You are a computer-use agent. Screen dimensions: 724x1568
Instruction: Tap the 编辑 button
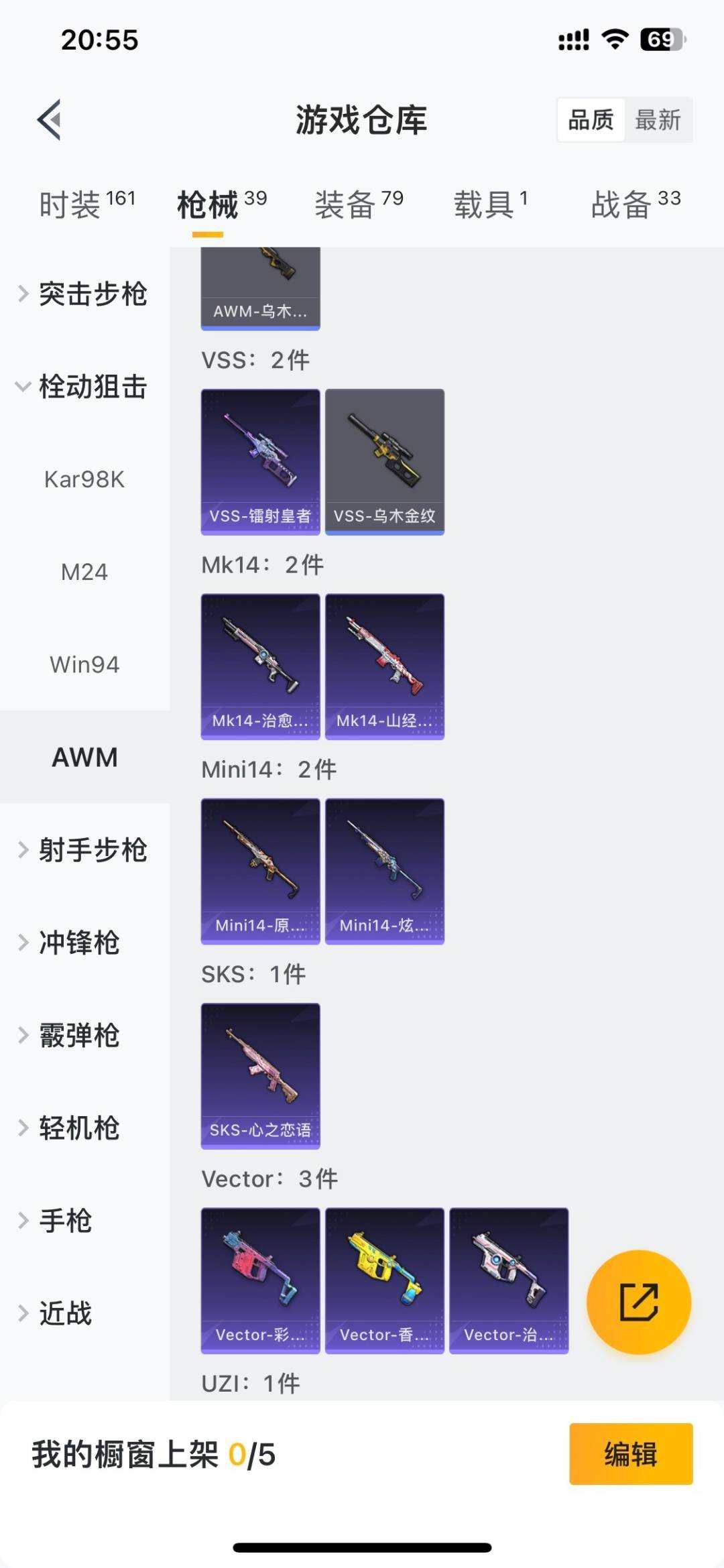[630, 1454]
